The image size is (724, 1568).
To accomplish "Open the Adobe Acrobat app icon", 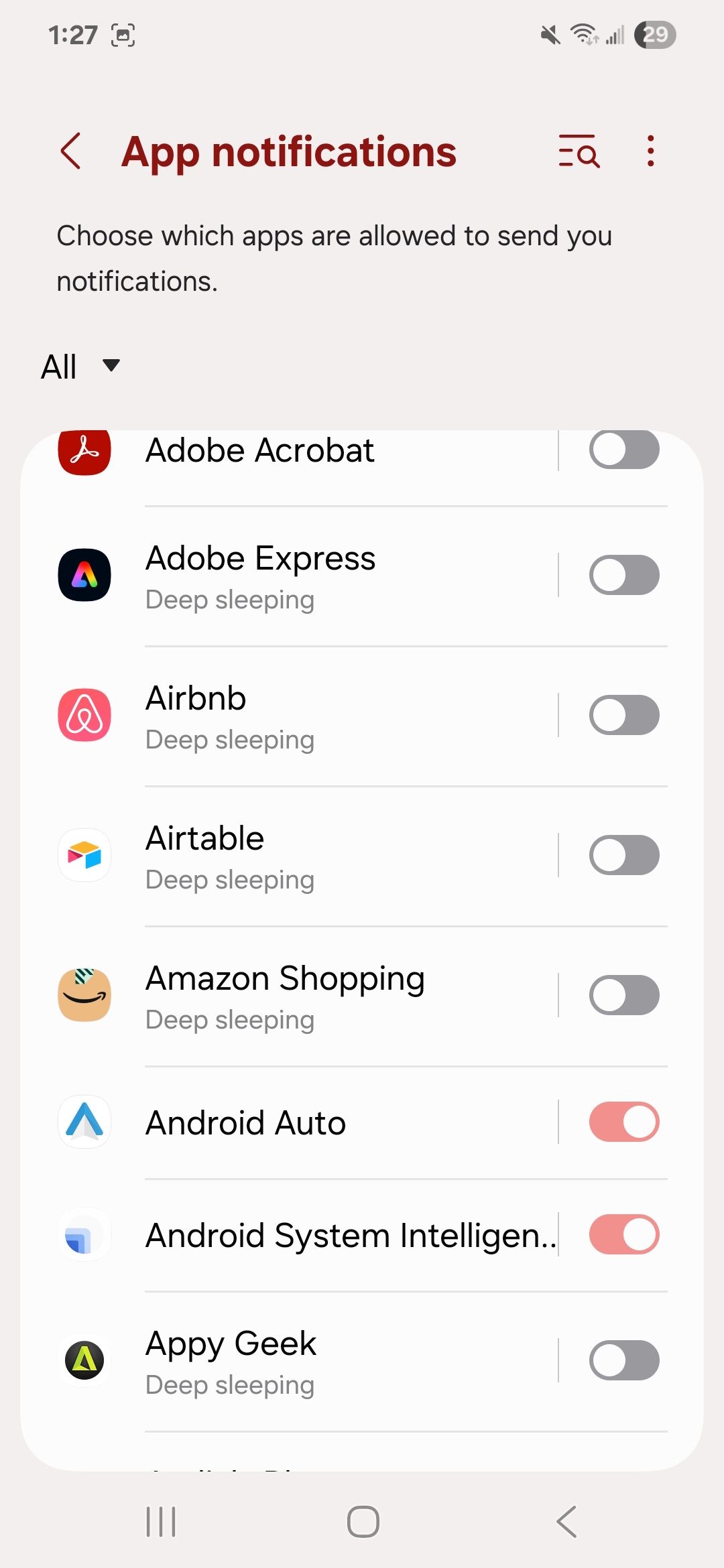I will [84, 450].
